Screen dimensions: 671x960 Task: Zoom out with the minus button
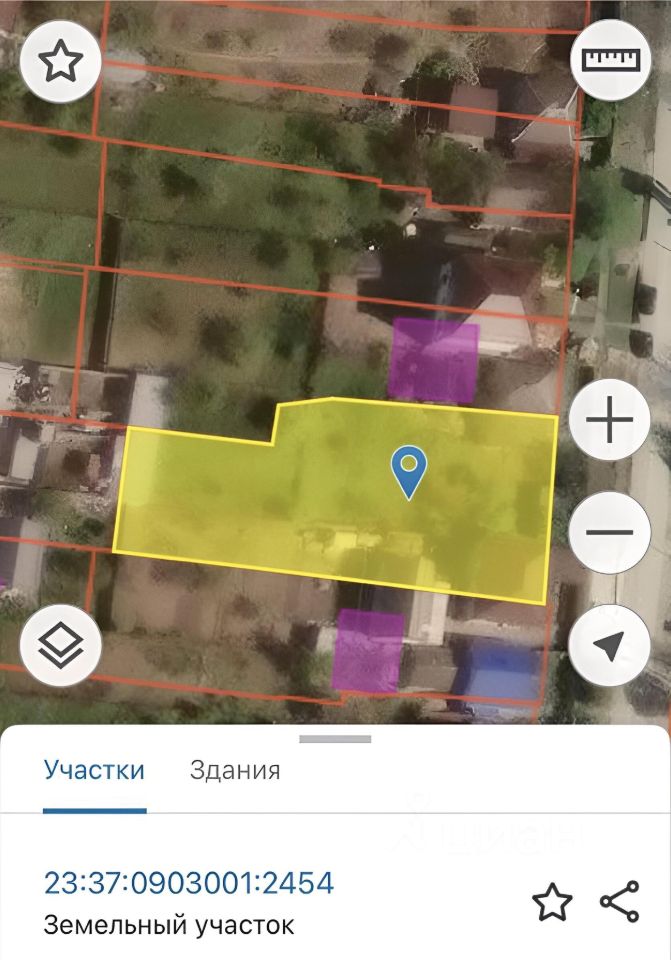610,533
